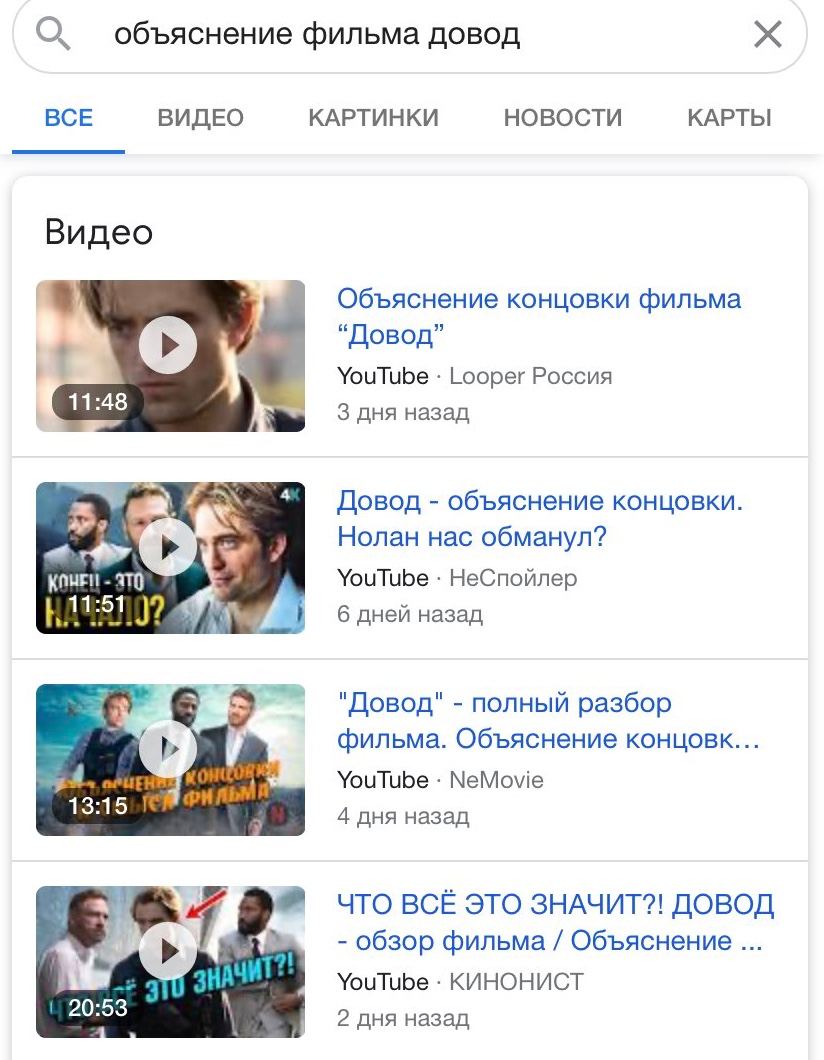Open the КИНОНИСТ video title link
This screenshot has width=824, height=1060.
click(555, 923)
